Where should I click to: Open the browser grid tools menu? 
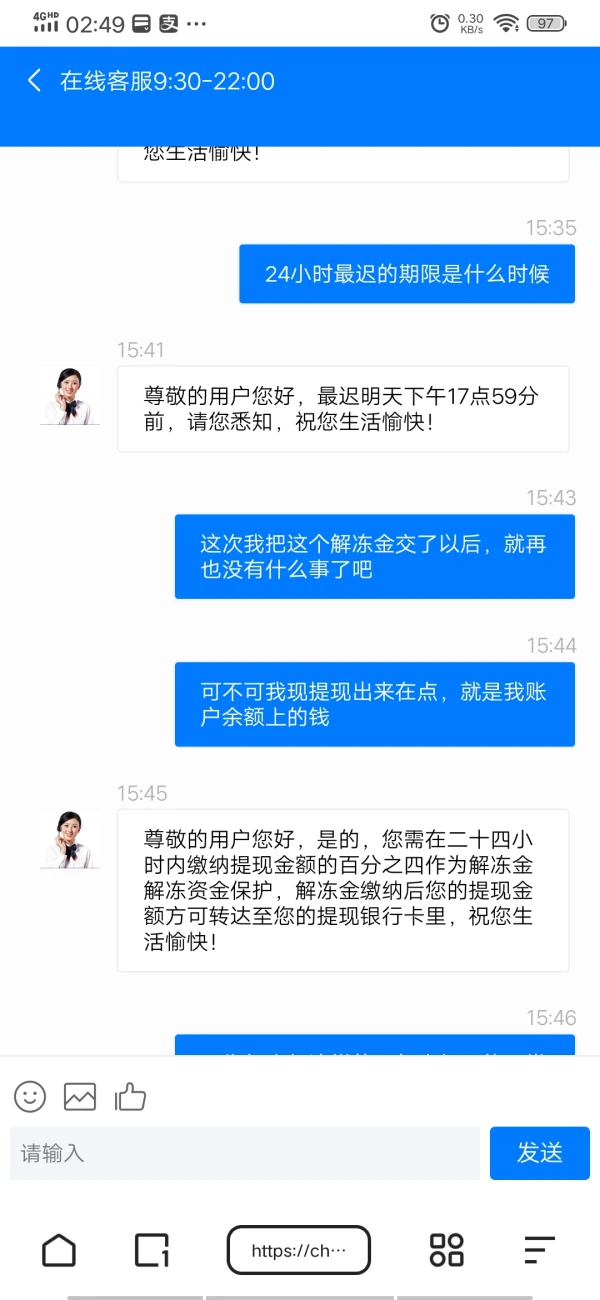point(446,1250)
